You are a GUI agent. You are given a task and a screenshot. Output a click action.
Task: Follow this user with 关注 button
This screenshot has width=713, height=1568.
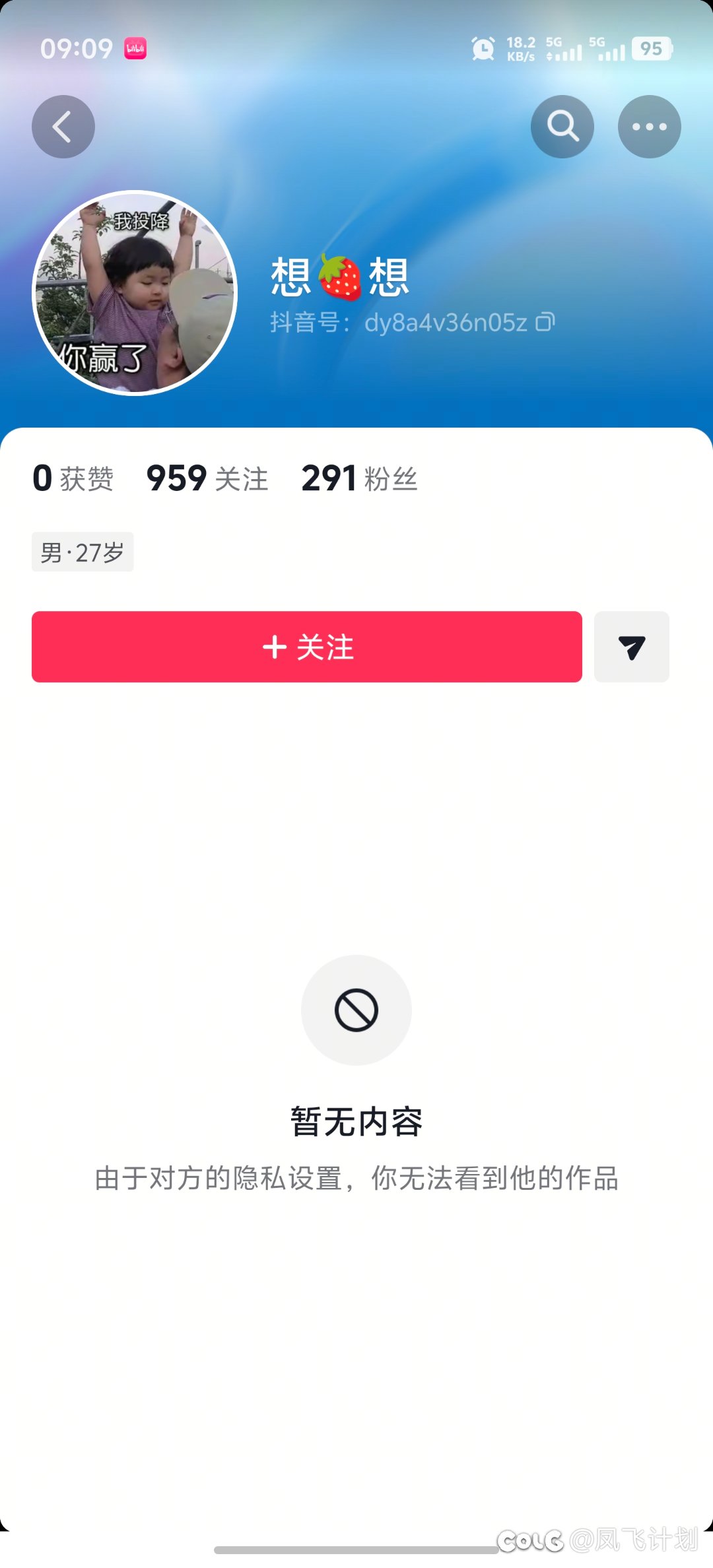[x=307, y=647]
